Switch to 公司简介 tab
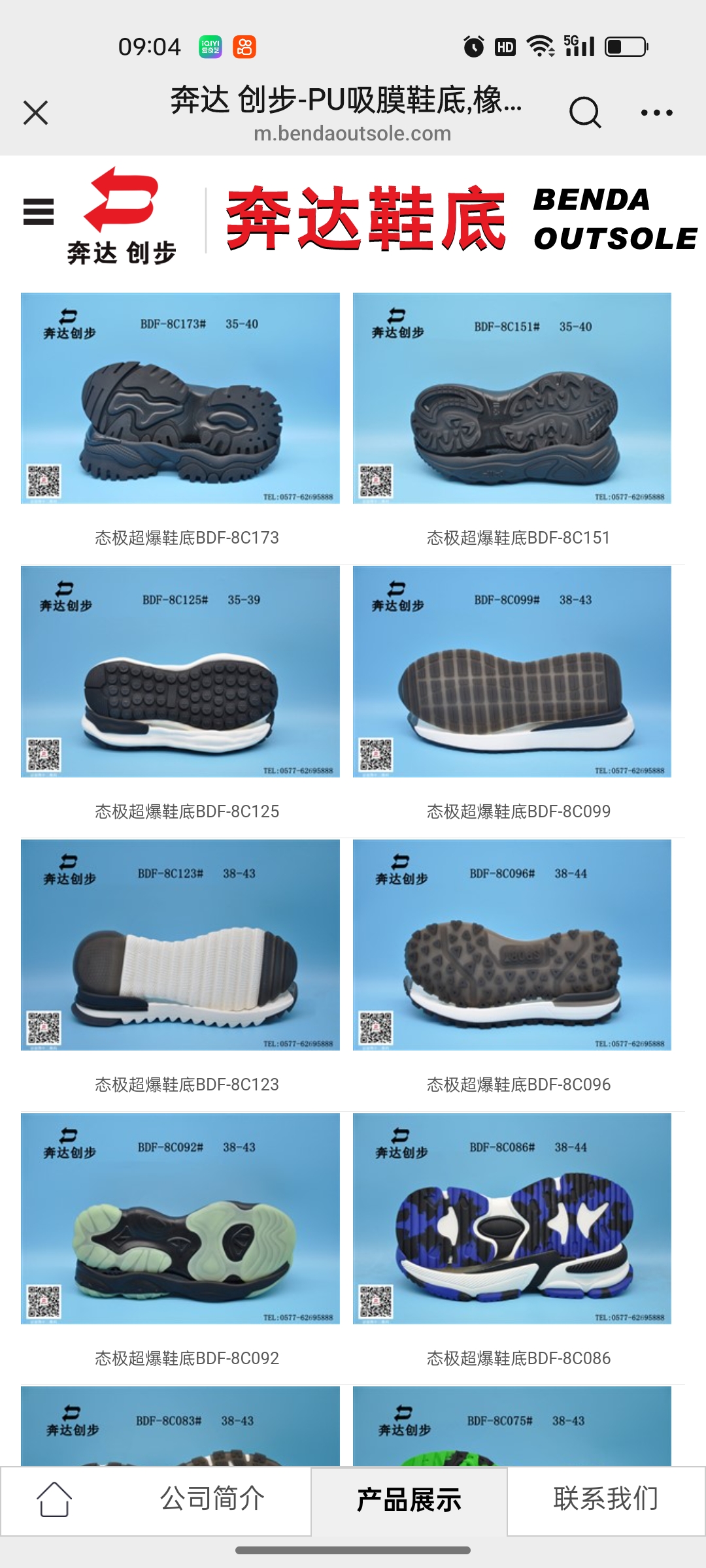This screenshot has width=706, height=1568. pyautogui.click(x=212, y=1499)
